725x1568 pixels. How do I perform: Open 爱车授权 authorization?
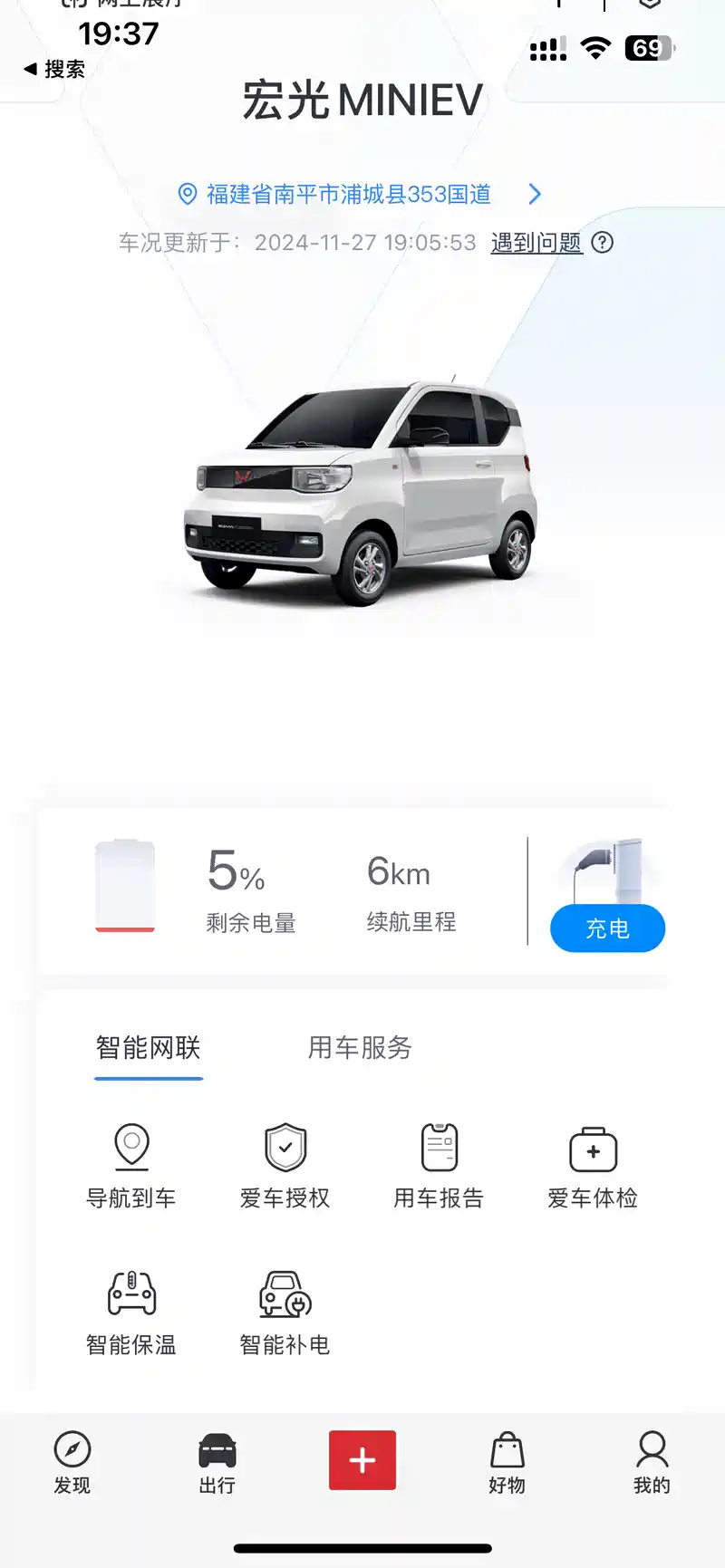[x=285, y=1166]
